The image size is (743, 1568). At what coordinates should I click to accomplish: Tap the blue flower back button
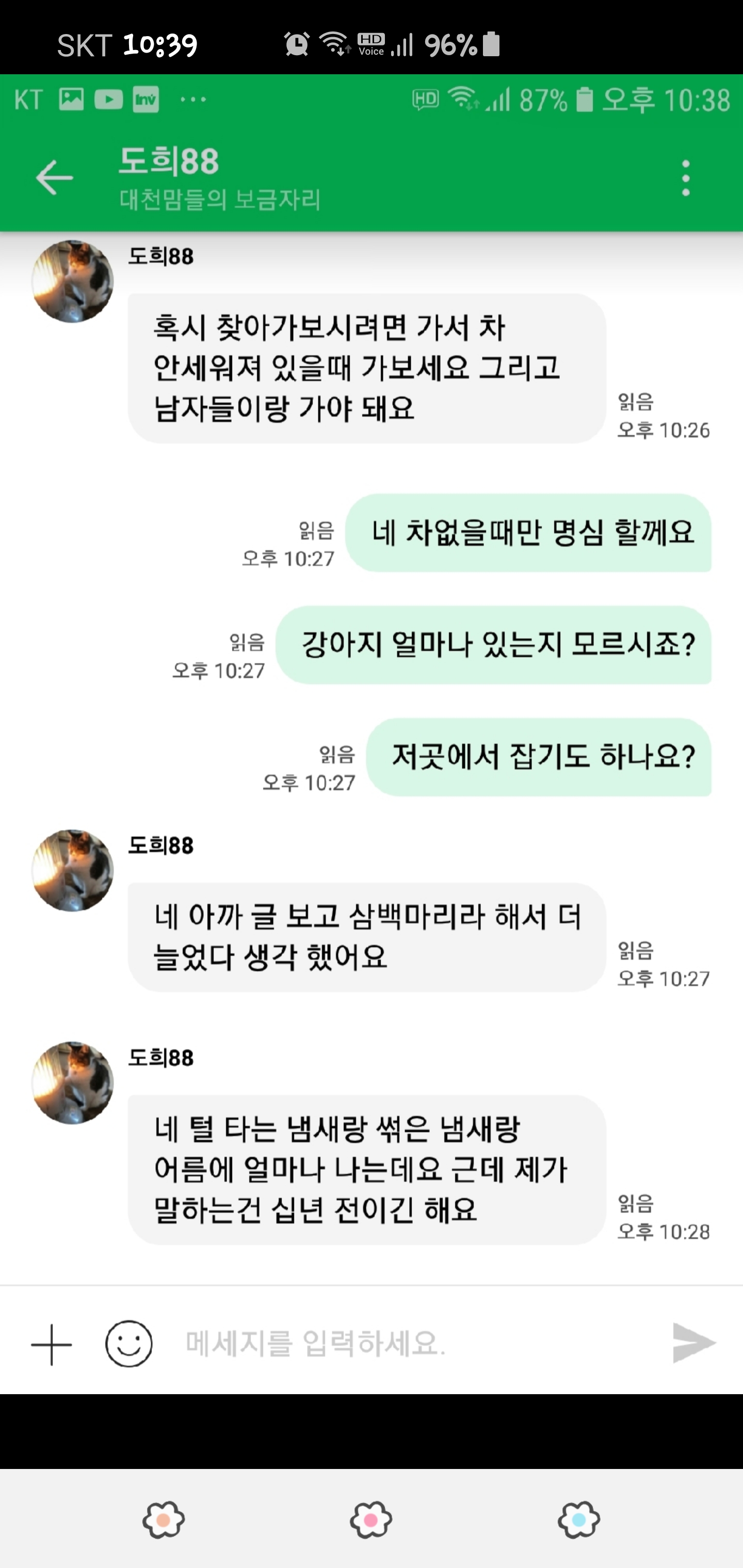(578, 1520)
